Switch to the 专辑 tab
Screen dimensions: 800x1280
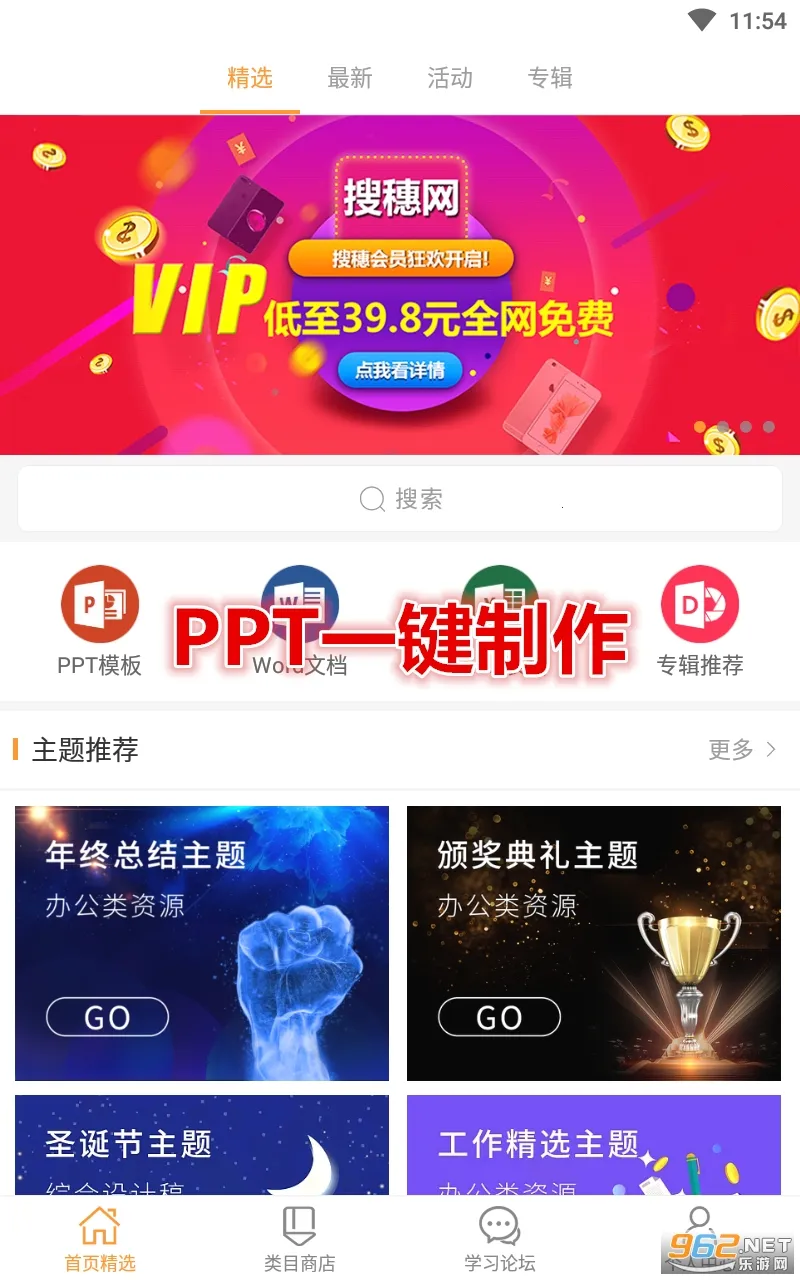[x=550, y=78]
